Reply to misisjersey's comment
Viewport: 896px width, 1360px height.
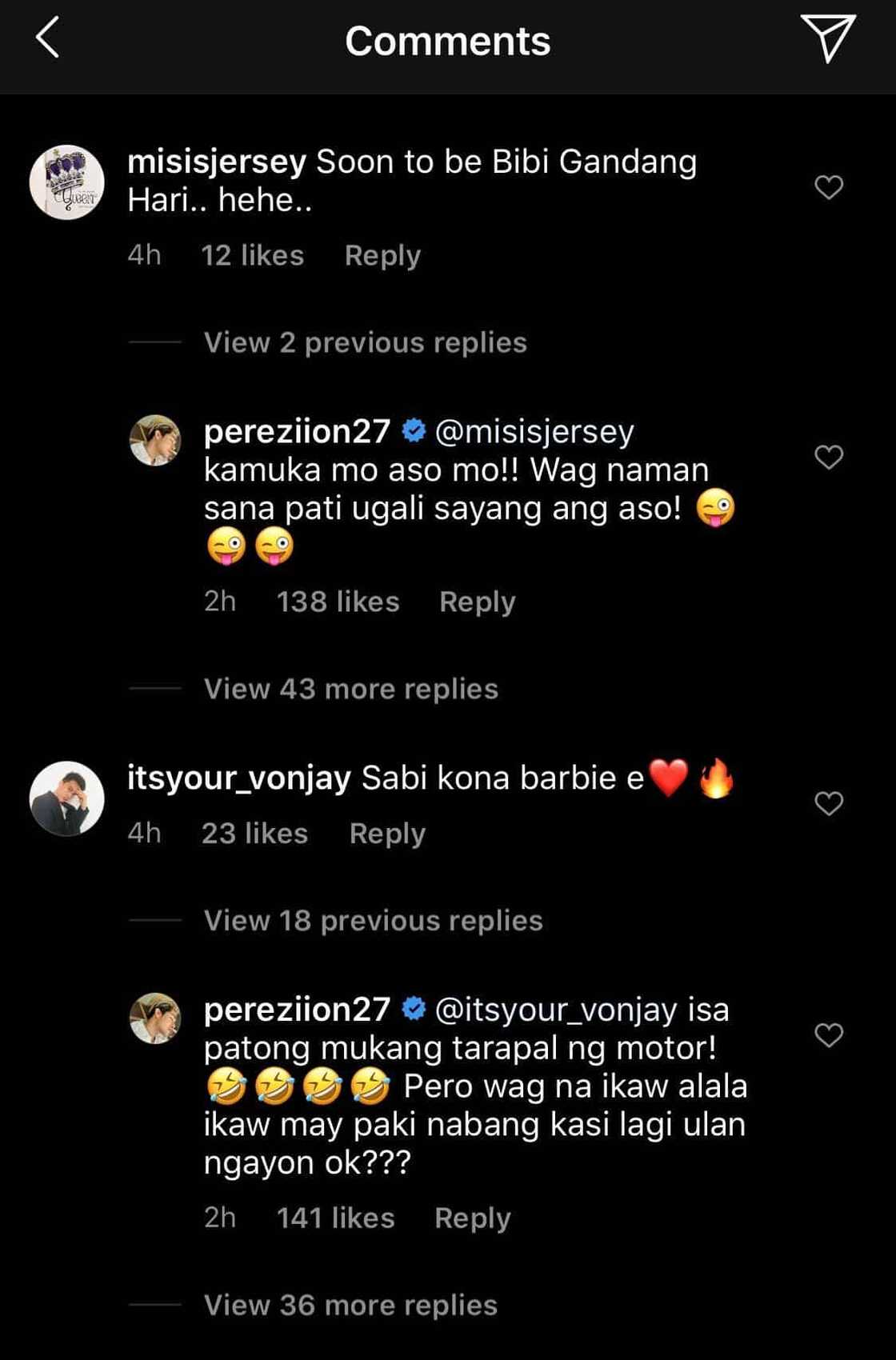click(x=382, y=256)
